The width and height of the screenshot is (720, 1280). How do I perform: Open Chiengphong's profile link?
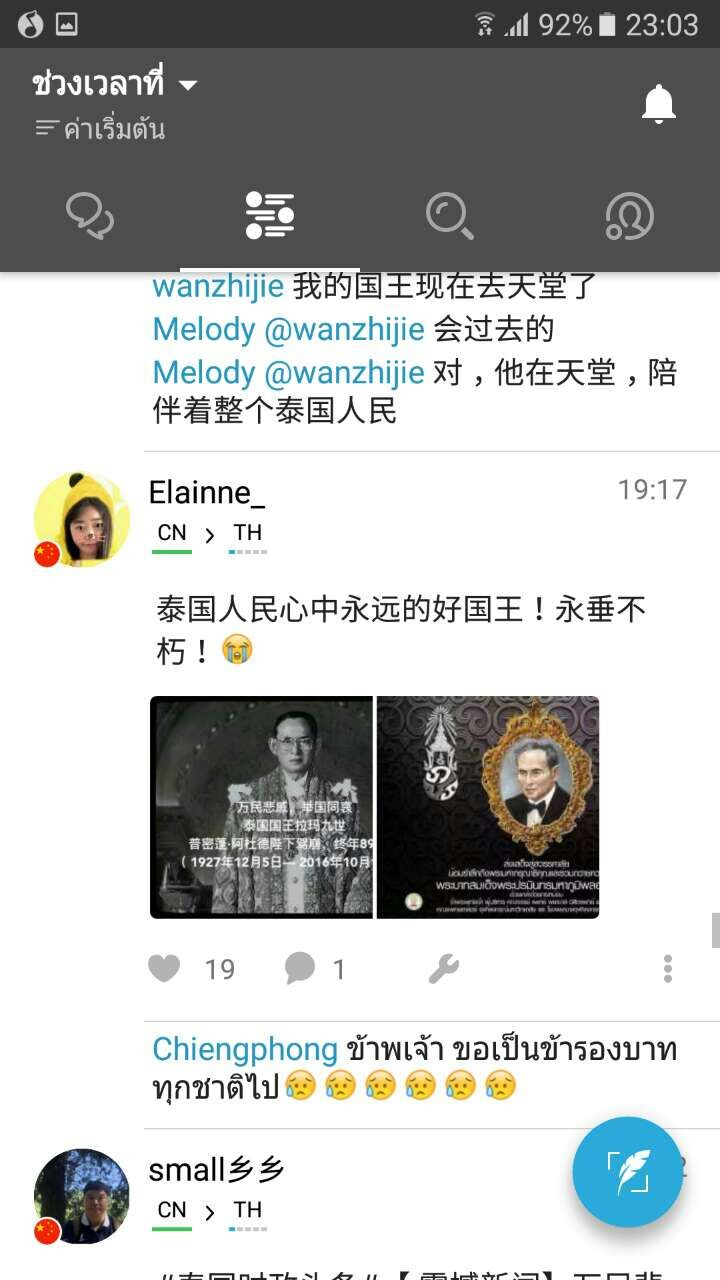(x=245, y=1049)
